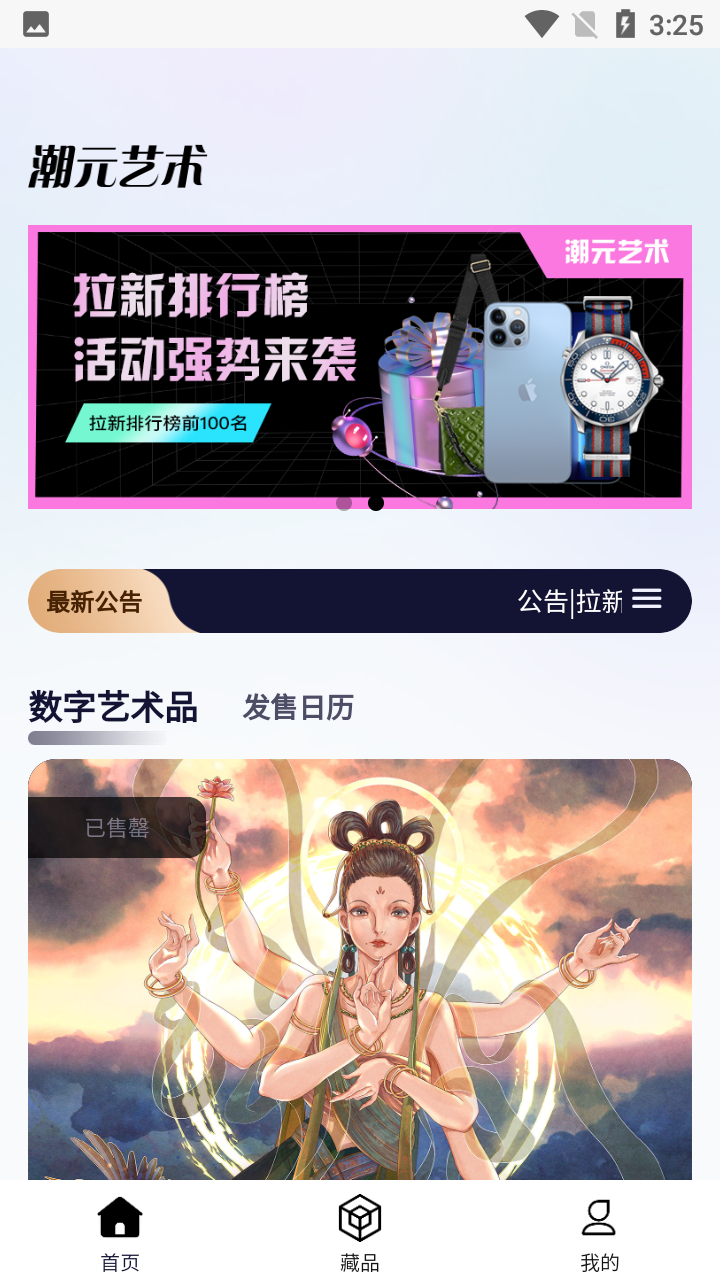Jump to the first banner slide dot

(x=344, y=503)
